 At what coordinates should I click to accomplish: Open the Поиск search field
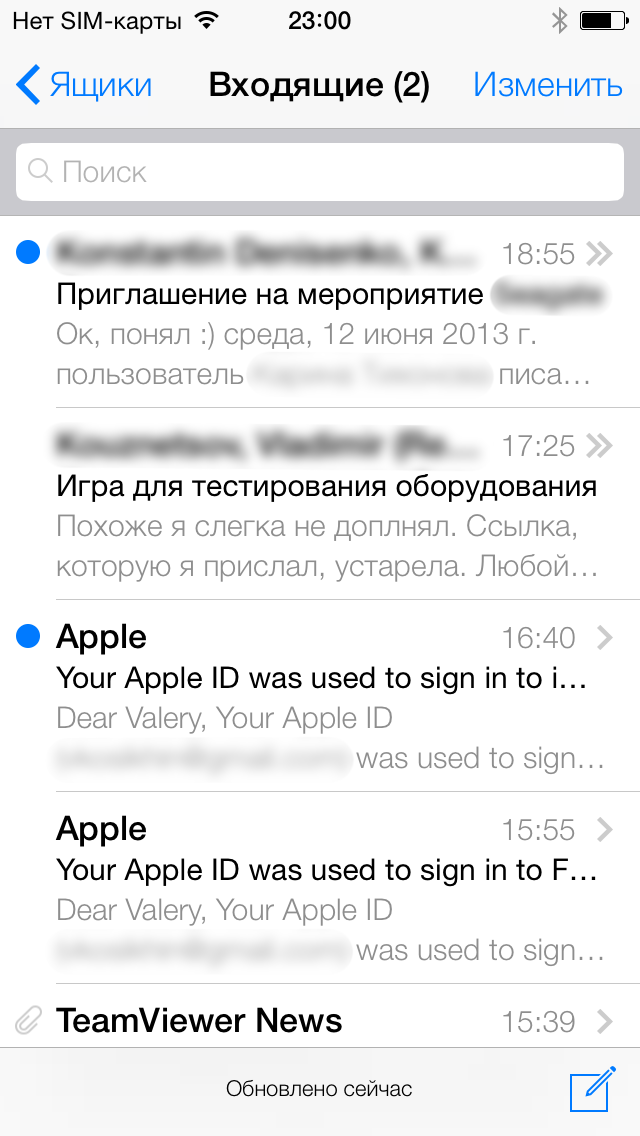[320, 172]
